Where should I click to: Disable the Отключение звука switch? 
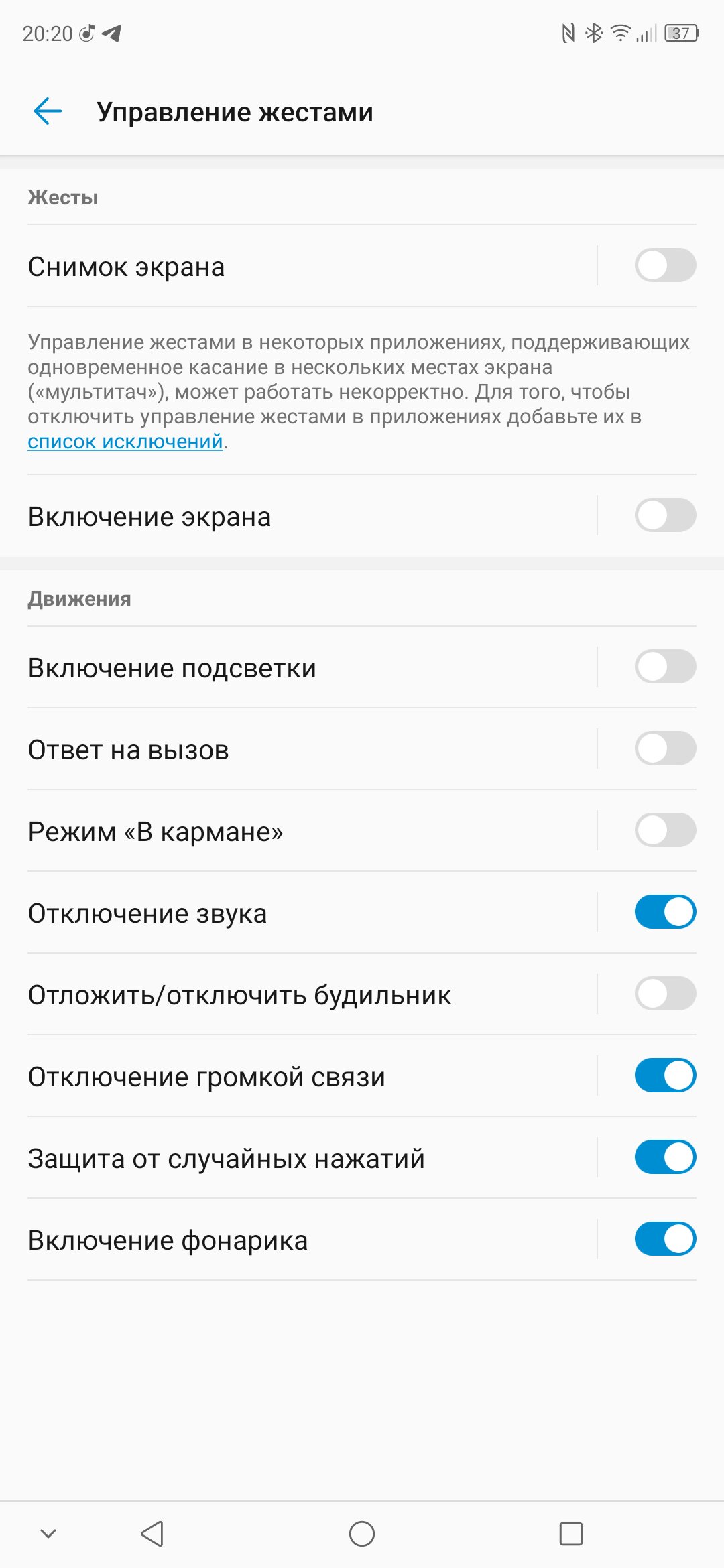click(x=665, y=912)
